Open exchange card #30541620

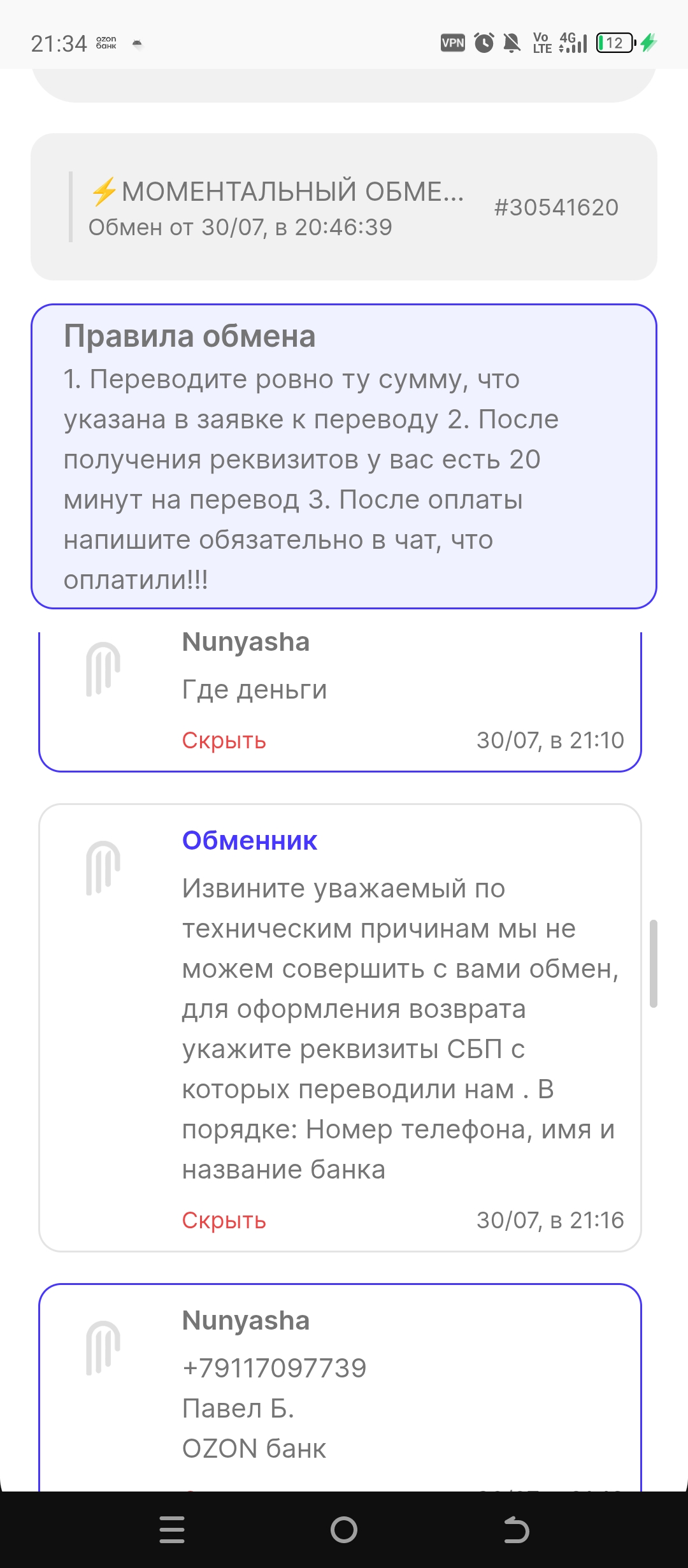[x=344, y=207]
